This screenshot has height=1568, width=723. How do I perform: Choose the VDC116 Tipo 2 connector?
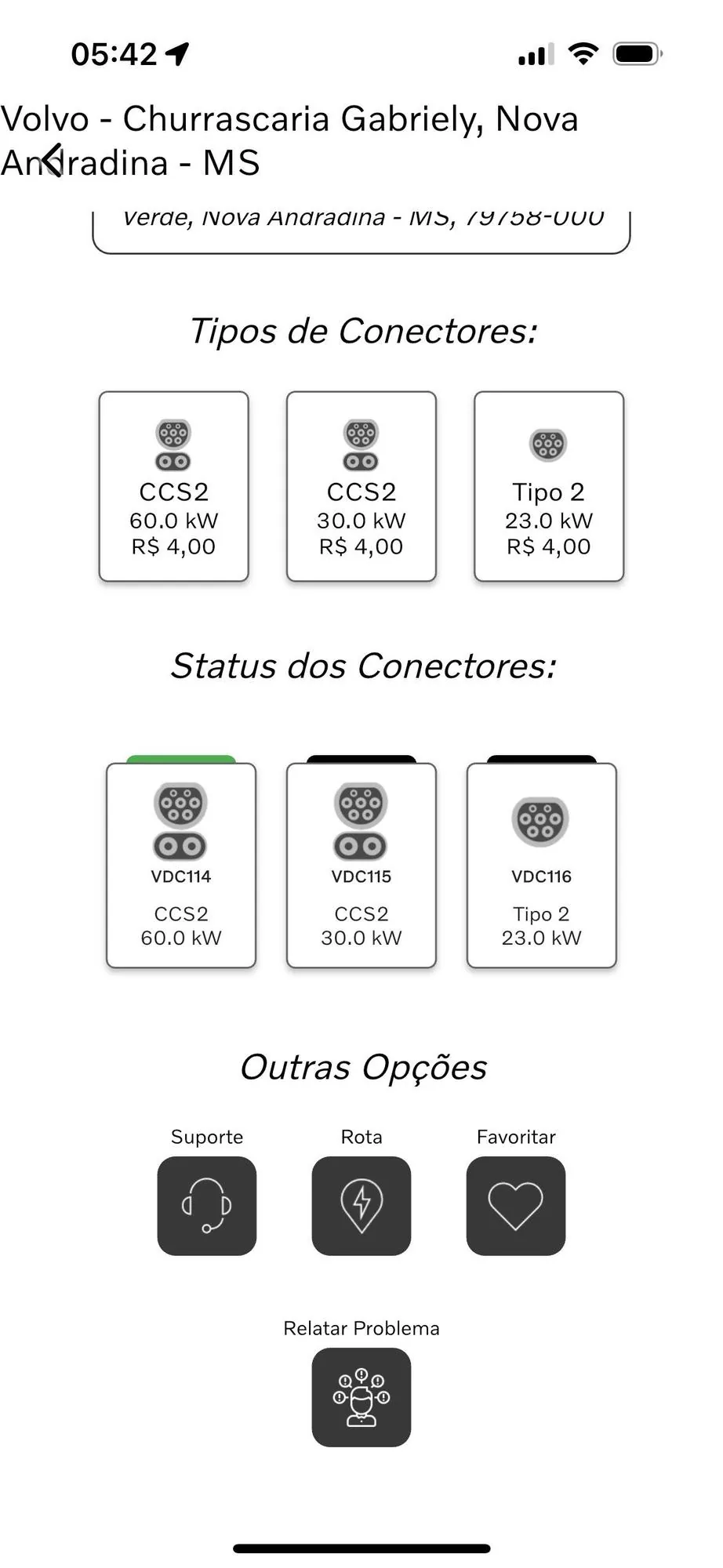pyautogui.click(x=542, y=865)
